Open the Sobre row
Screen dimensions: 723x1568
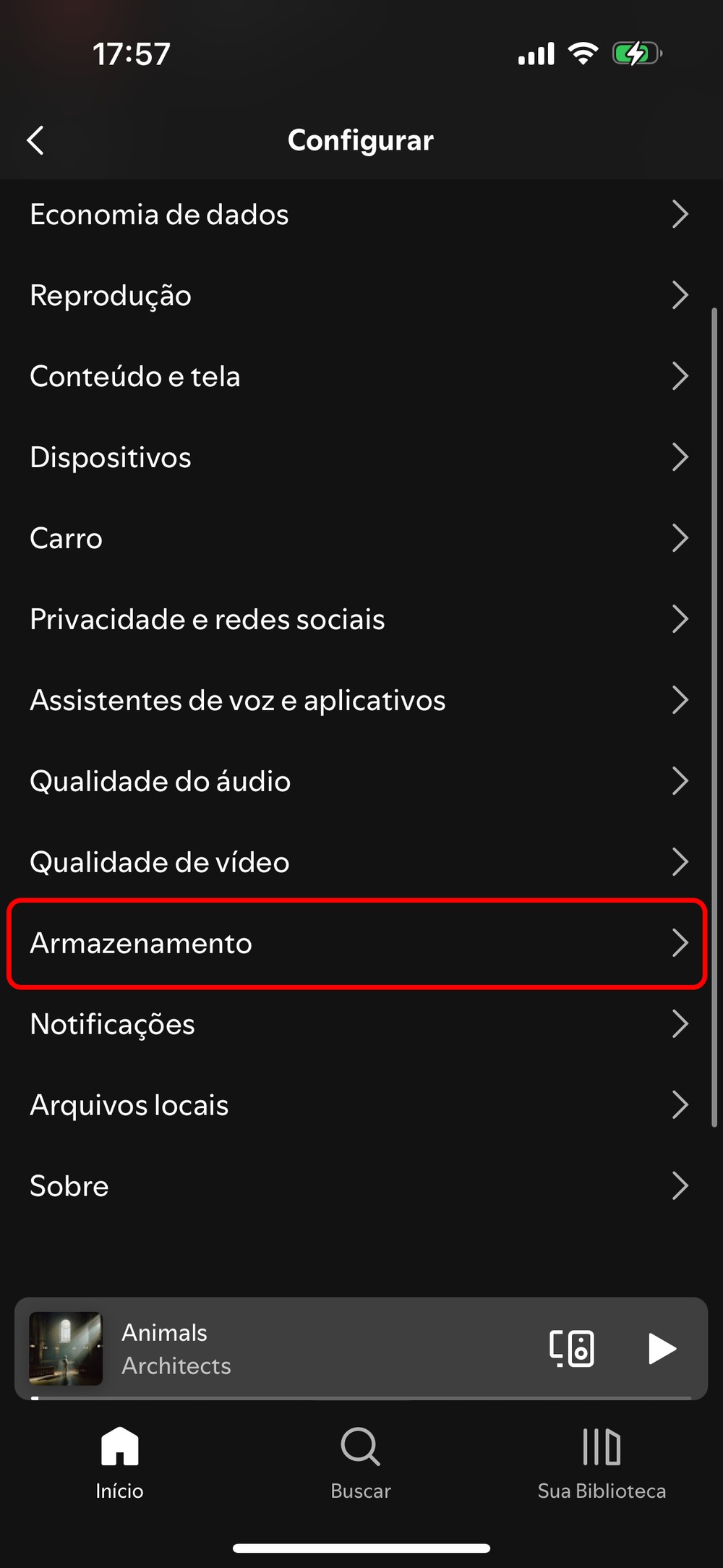coord(358,1187)
